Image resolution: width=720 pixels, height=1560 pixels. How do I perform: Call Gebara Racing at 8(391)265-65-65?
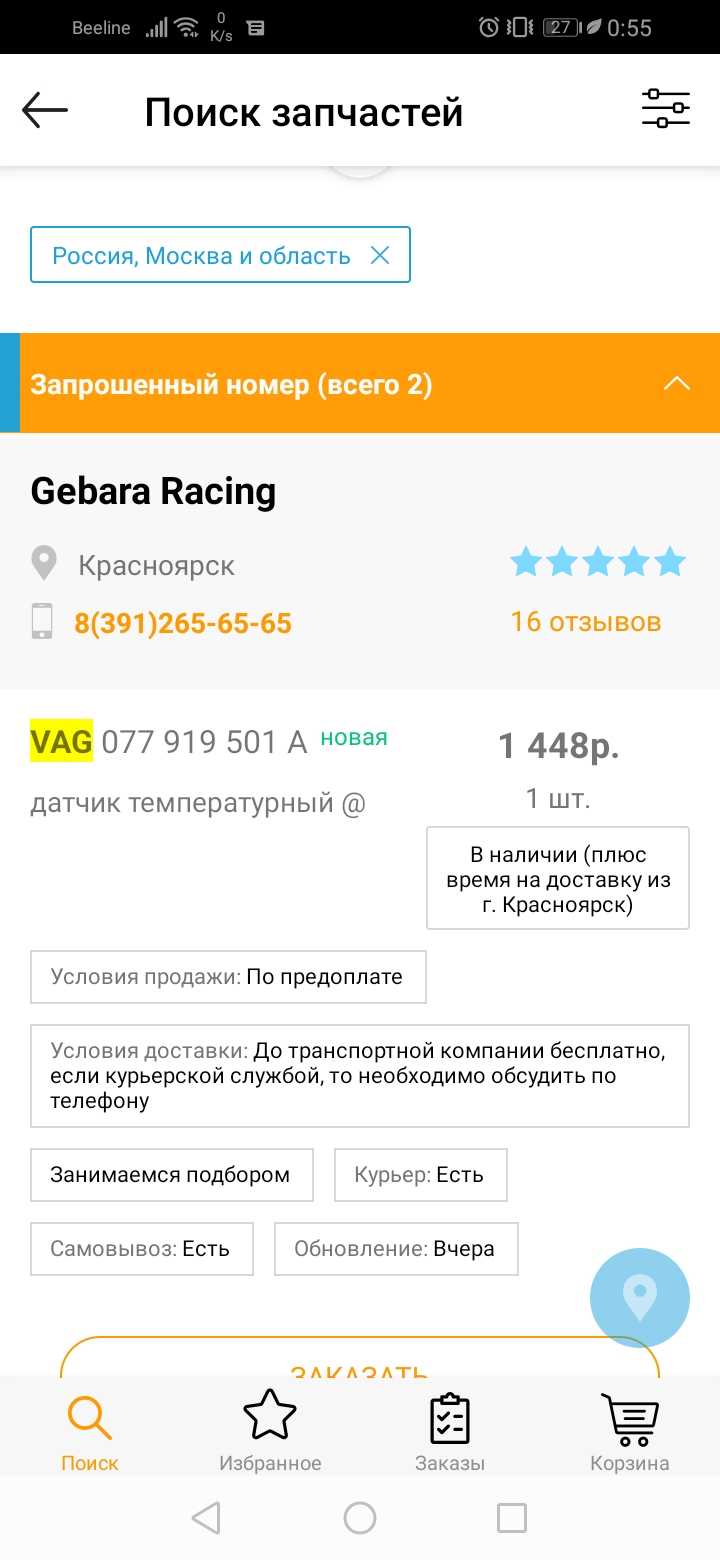point(183,624)
